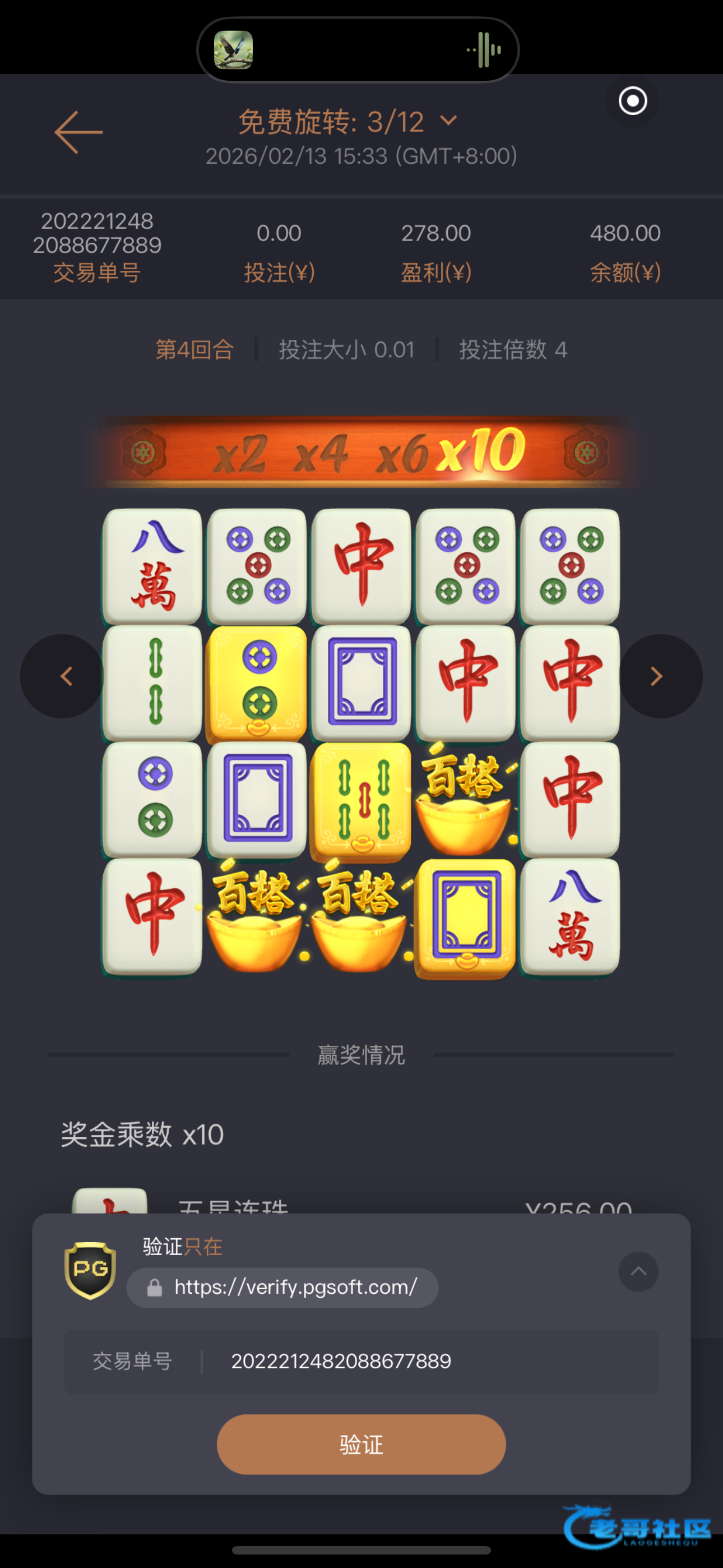The image size is (723, 1568).
Task: Go back using the arrow icon
Action: 78,132
